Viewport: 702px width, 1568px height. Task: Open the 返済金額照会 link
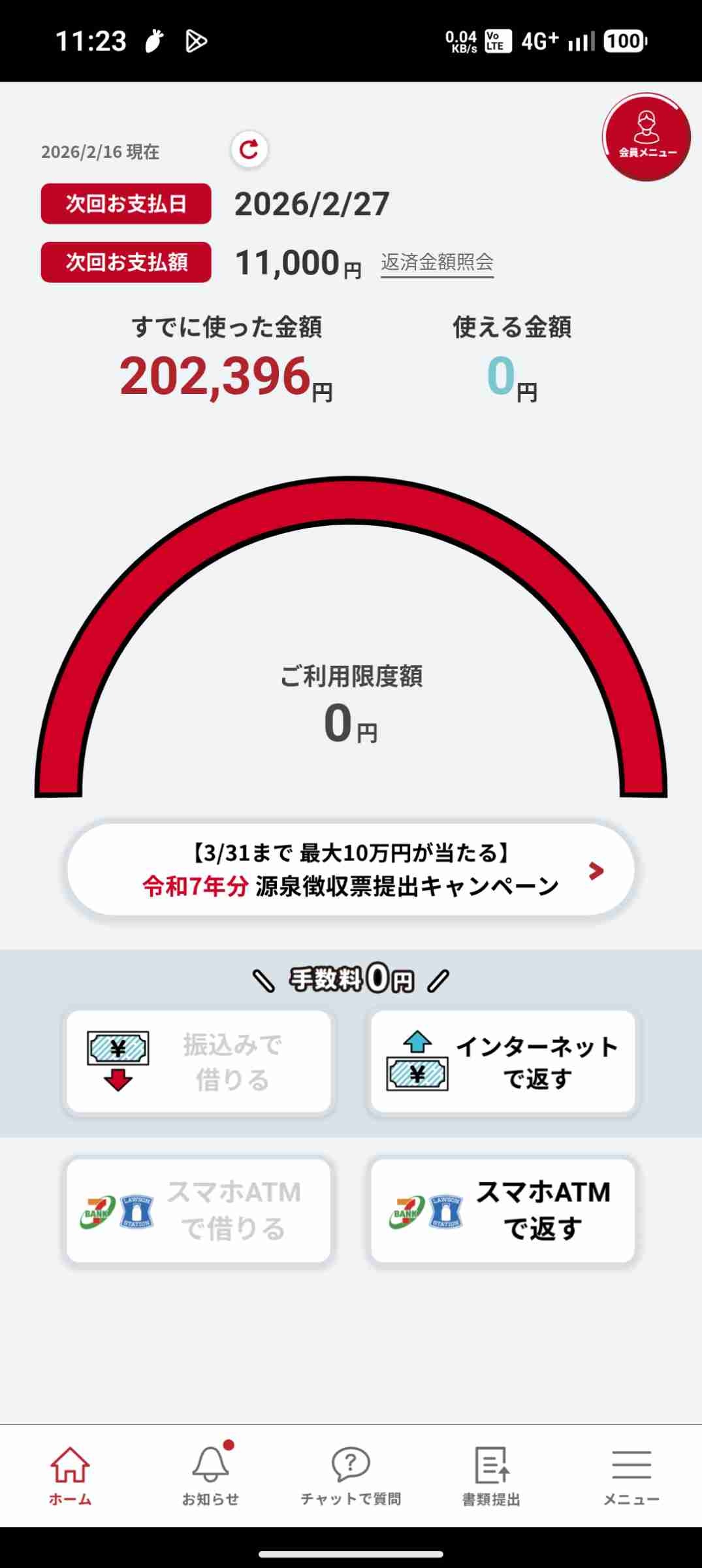point(437,263)
